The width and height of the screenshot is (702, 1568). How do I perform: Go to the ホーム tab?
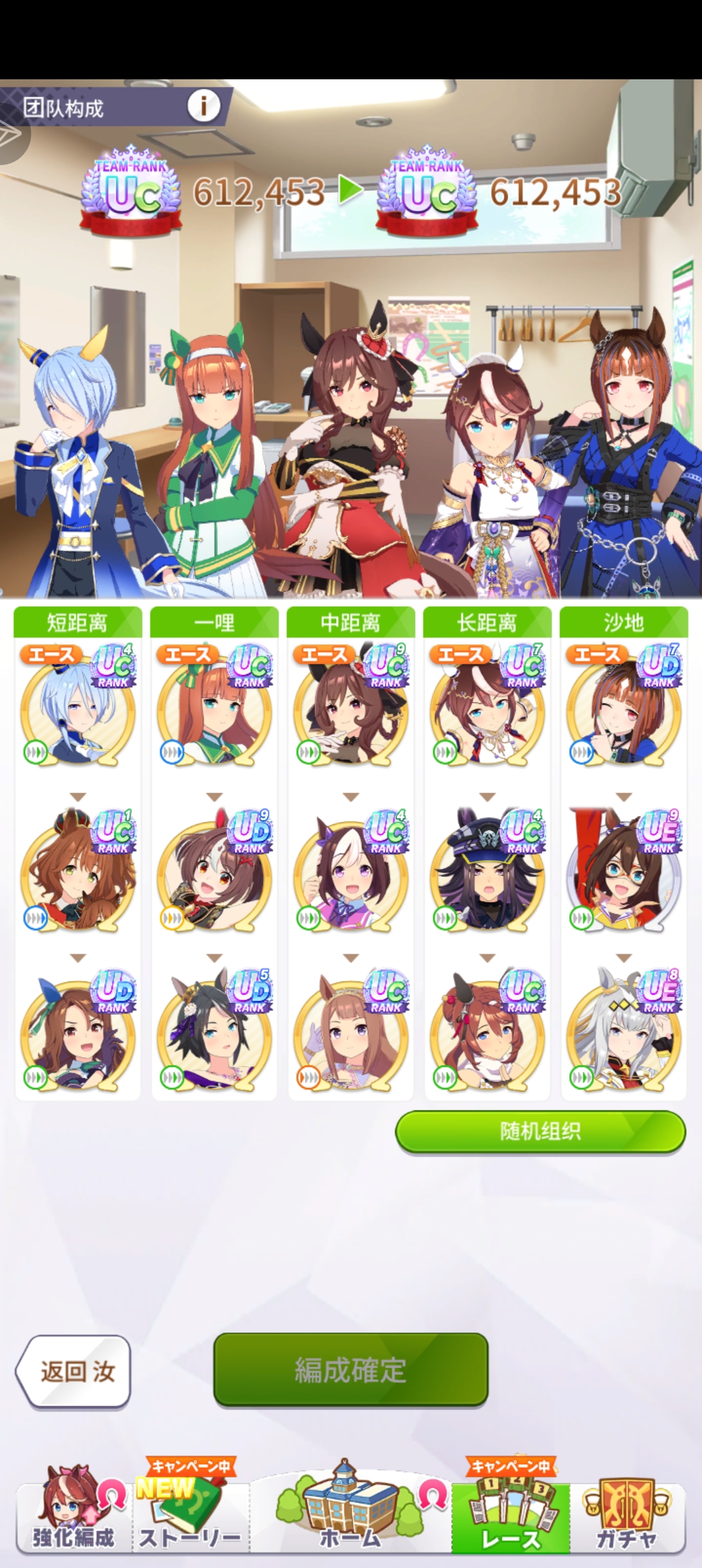coord(350,1511)
